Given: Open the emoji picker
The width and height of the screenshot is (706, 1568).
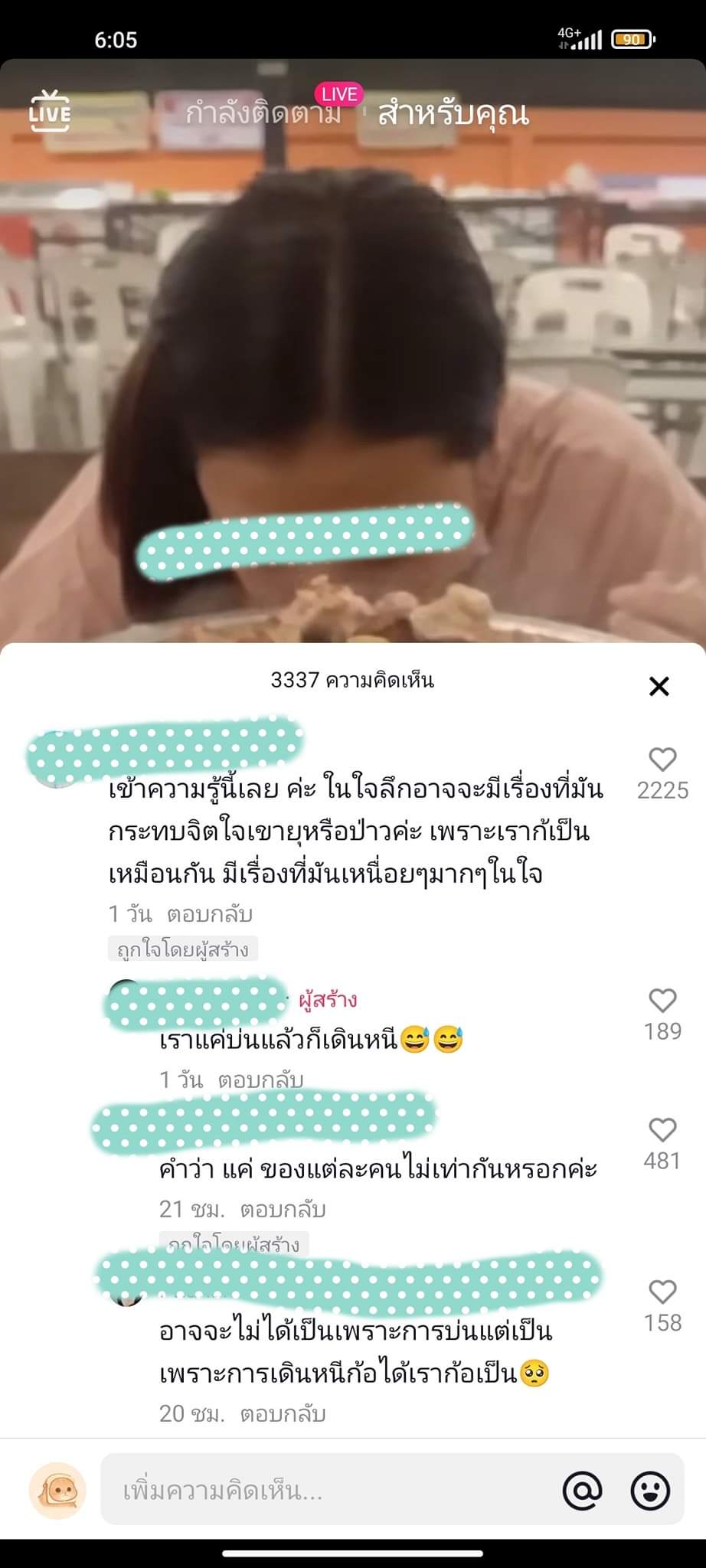Looking at the screenshot, I should pyautogui.click(x=650, y=1491).
